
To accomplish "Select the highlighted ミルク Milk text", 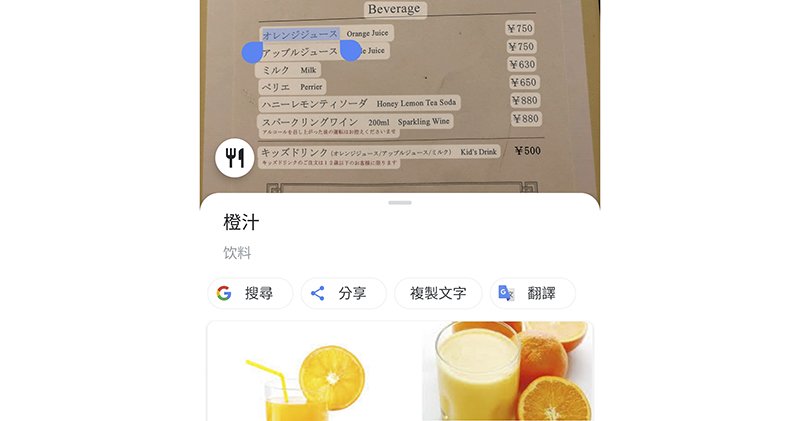I will 288,70.
